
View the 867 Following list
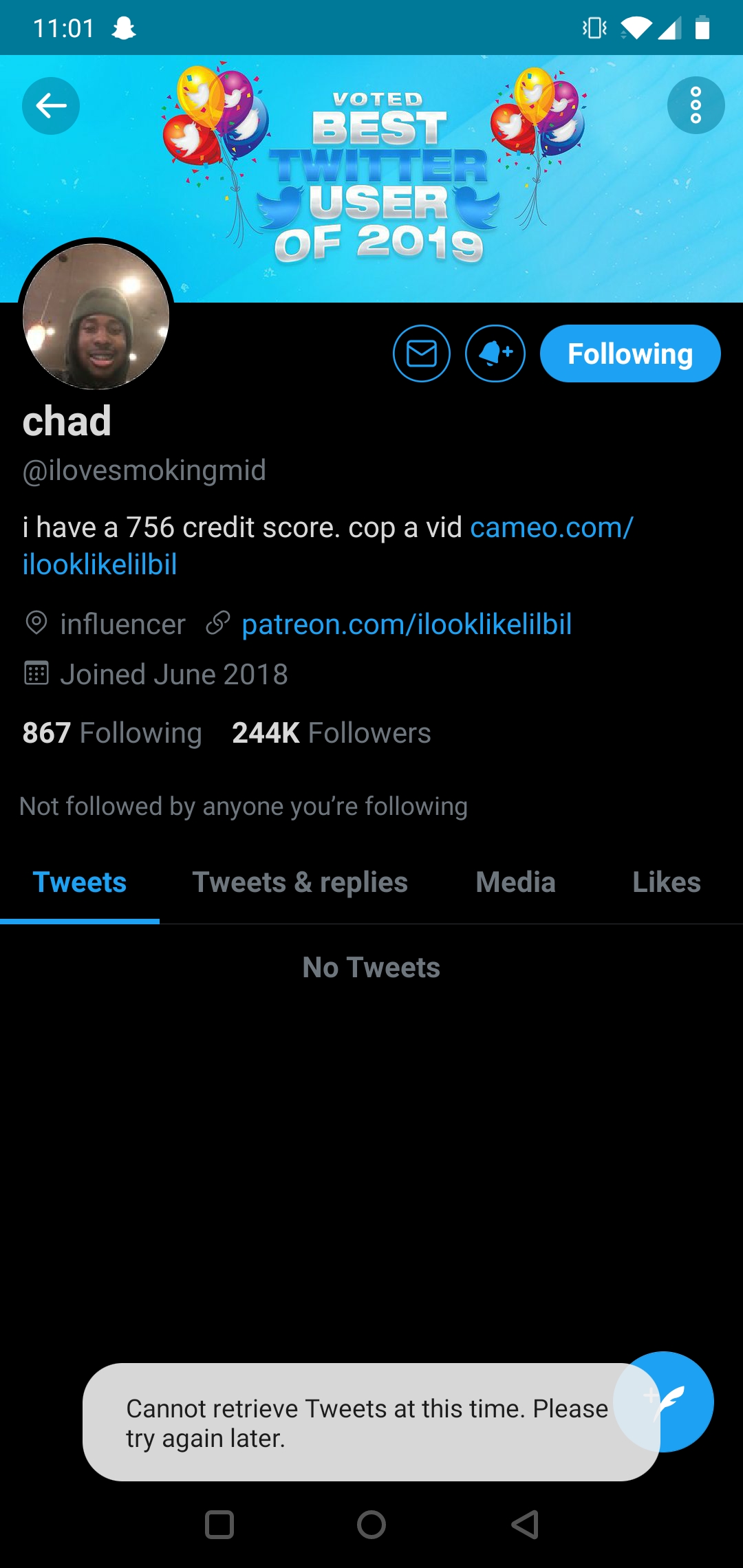(112, 733)
